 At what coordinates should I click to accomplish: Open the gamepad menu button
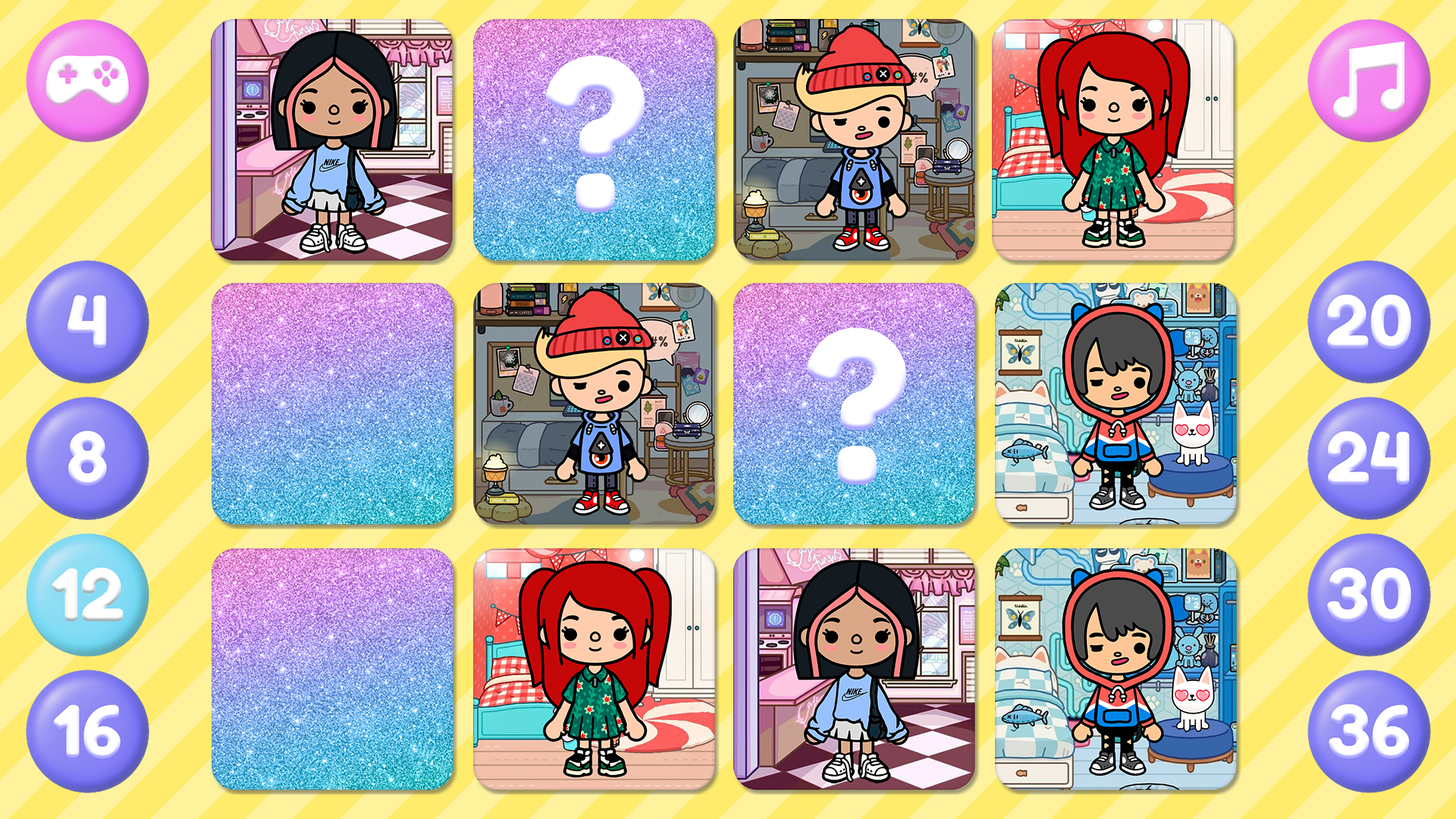tap(87, 80)
